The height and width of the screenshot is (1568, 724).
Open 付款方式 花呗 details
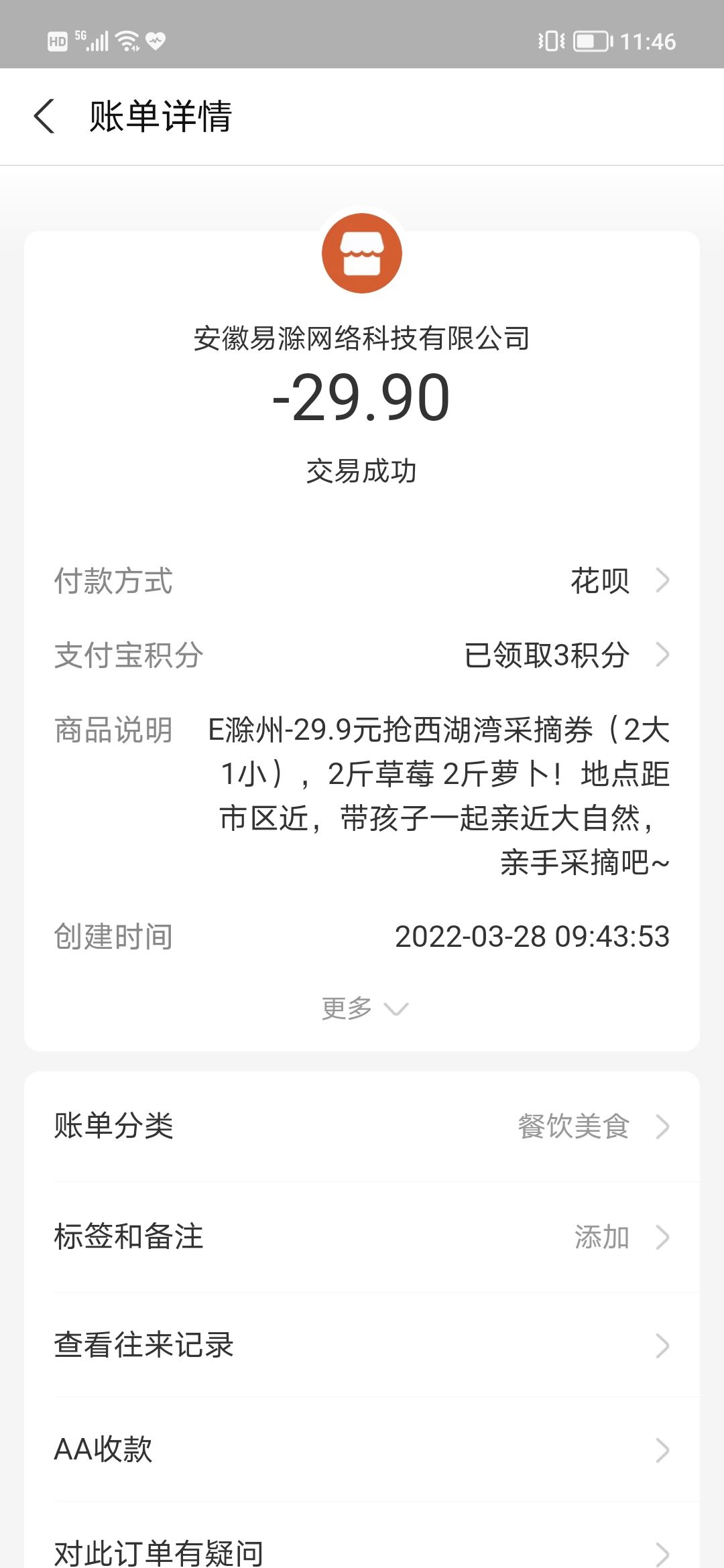click(x=362, y=580)
